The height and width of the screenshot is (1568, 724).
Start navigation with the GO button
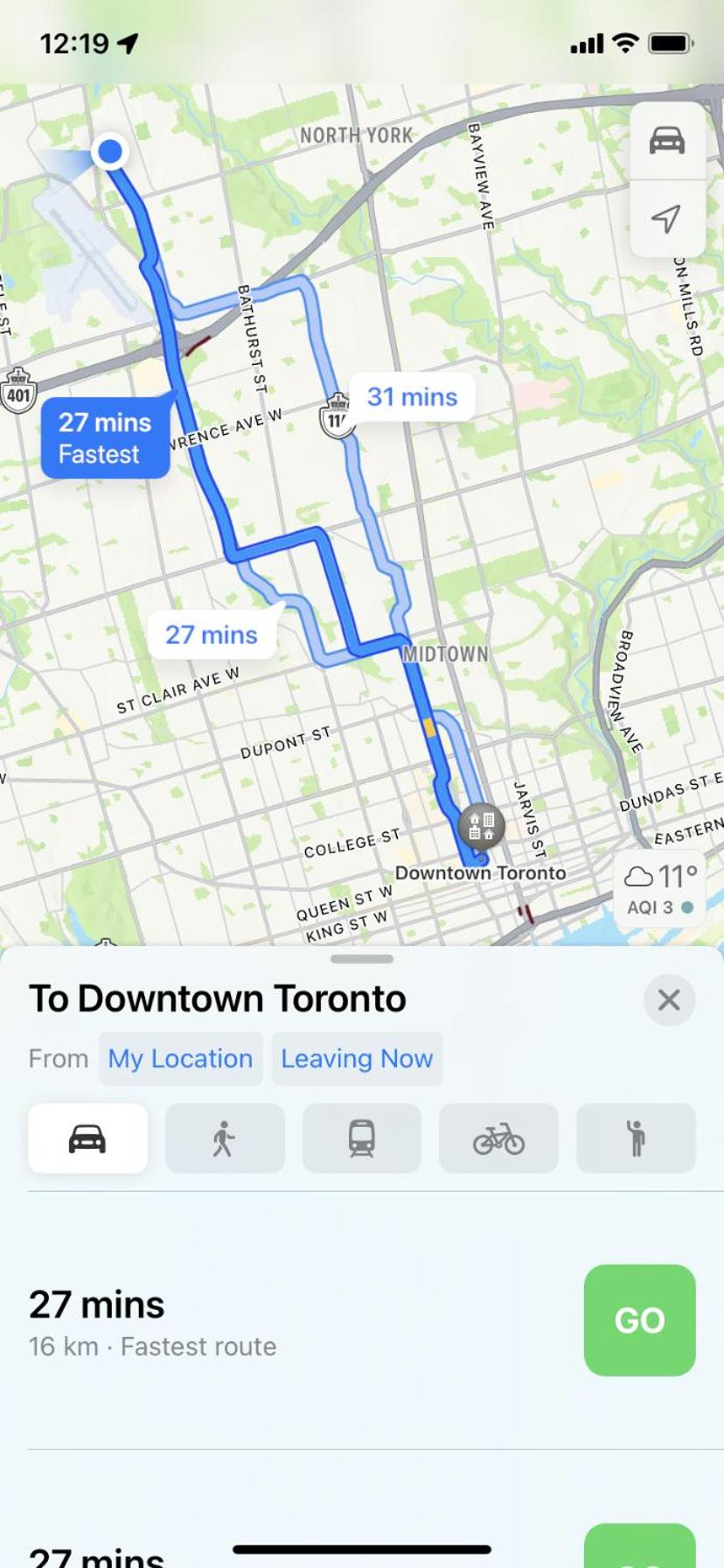click(x=639, y=1320)
